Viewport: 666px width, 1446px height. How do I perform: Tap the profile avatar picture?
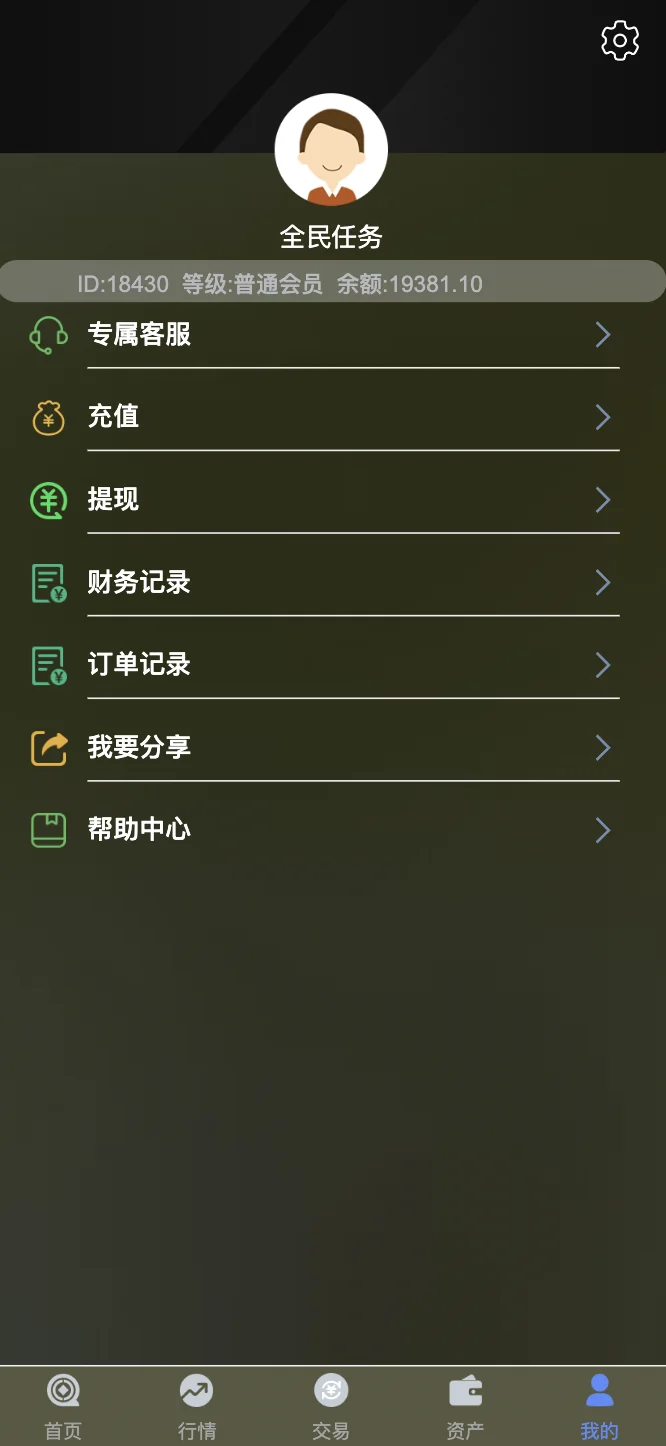[331, 150]
